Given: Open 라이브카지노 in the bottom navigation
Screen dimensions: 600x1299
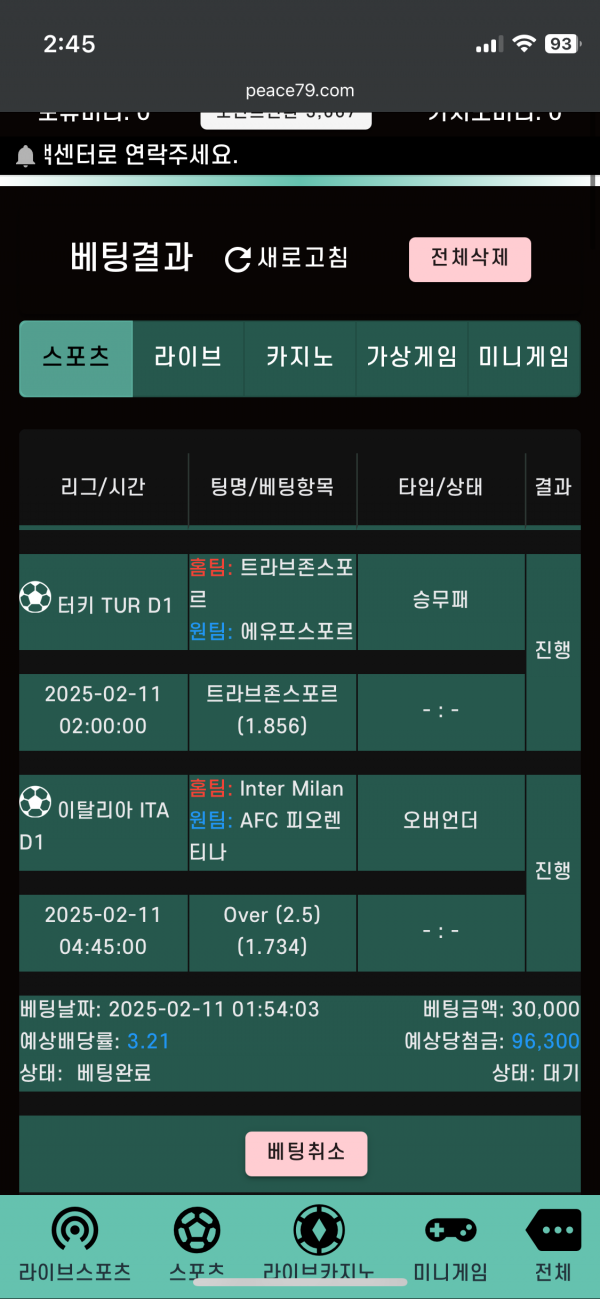Looking at the screenshot, I should coord(318,1244).
